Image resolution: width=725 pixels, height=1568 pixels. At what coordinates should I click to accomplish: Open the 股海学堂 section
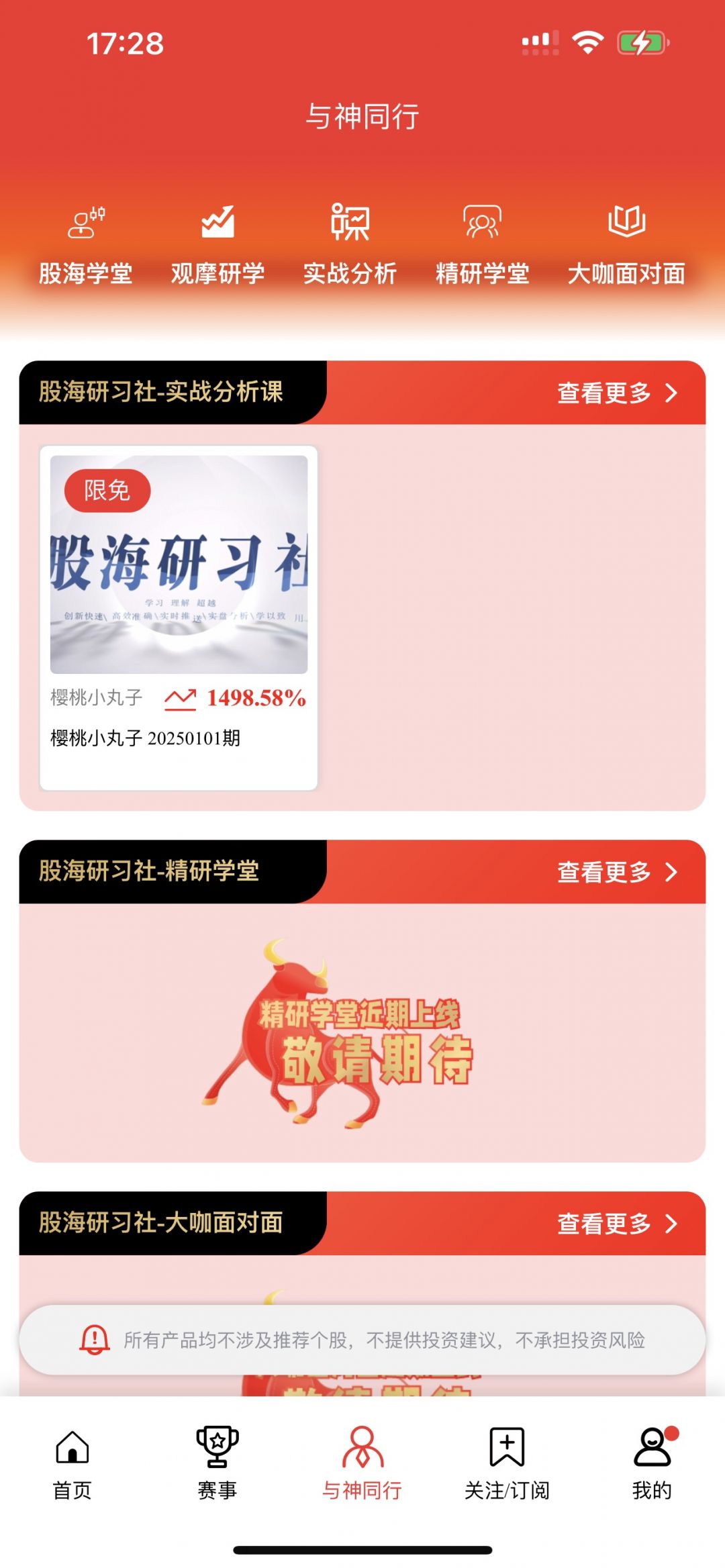85,246
